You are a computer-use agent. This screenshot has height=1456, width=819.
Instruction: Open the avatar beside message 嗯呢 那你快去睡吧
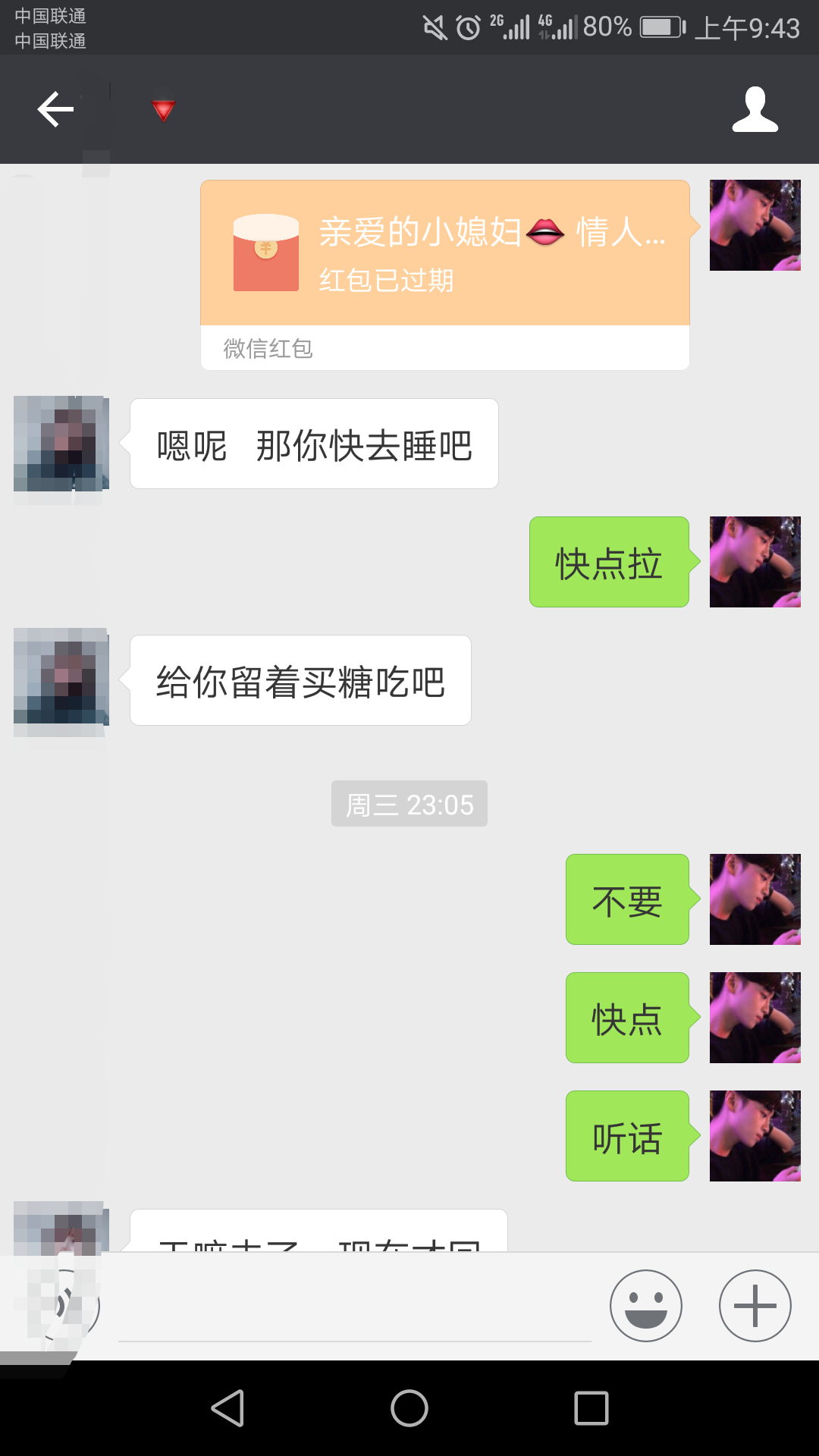click(x=61, y=444)
